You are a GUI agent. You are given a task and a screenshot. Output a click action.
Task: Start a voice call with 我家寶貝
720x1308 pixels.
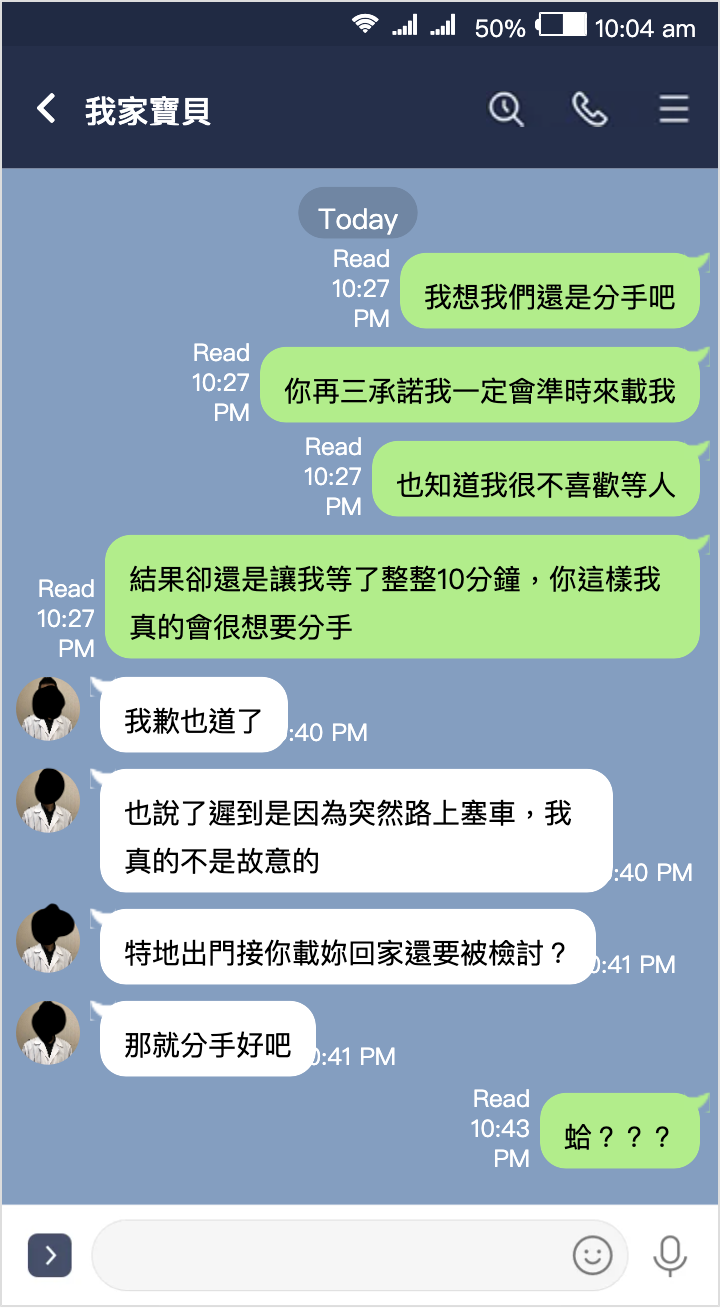point(589,109)
